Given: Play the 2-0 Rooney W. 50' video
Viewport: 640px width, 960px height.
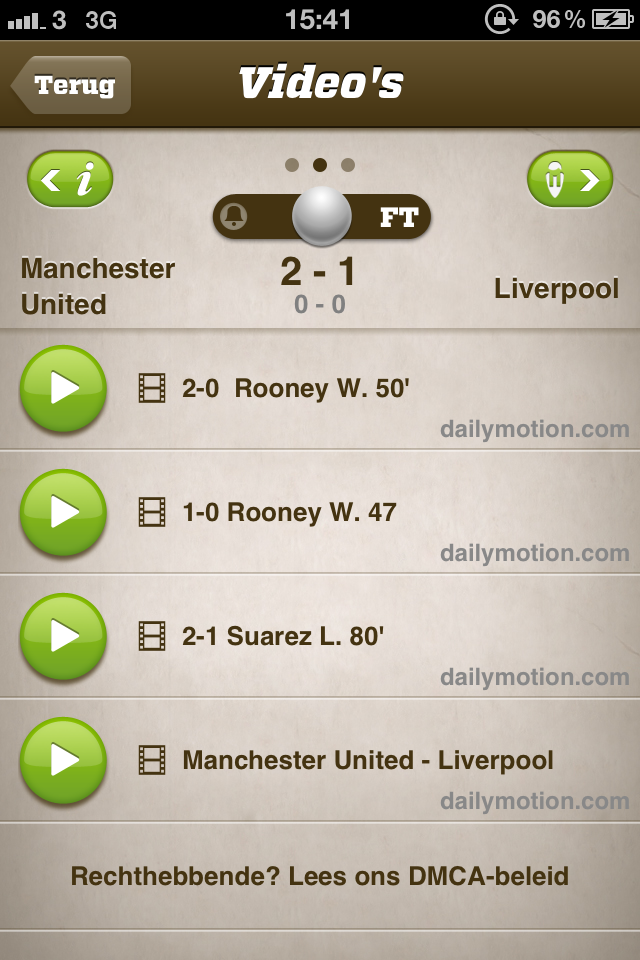Looking at the screenshot, I should pyautogui.click(x=63, y=388).
